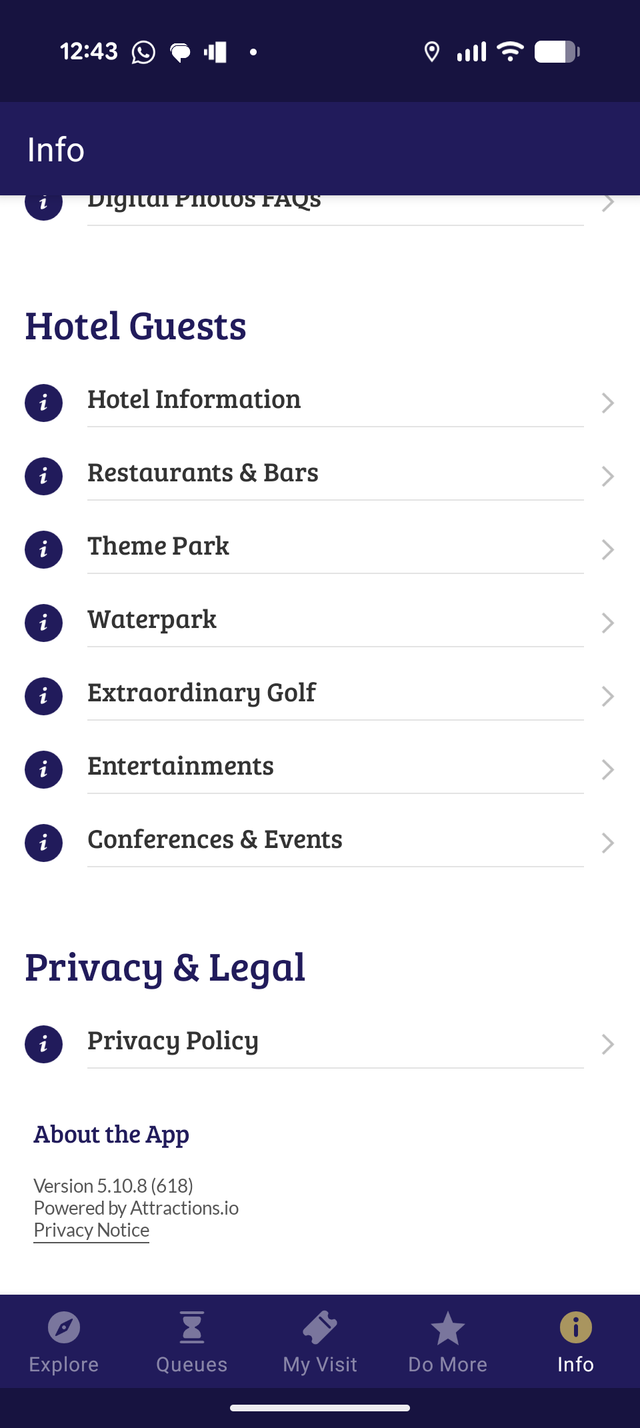Switch to the Do More tab

coord(448,1343)
